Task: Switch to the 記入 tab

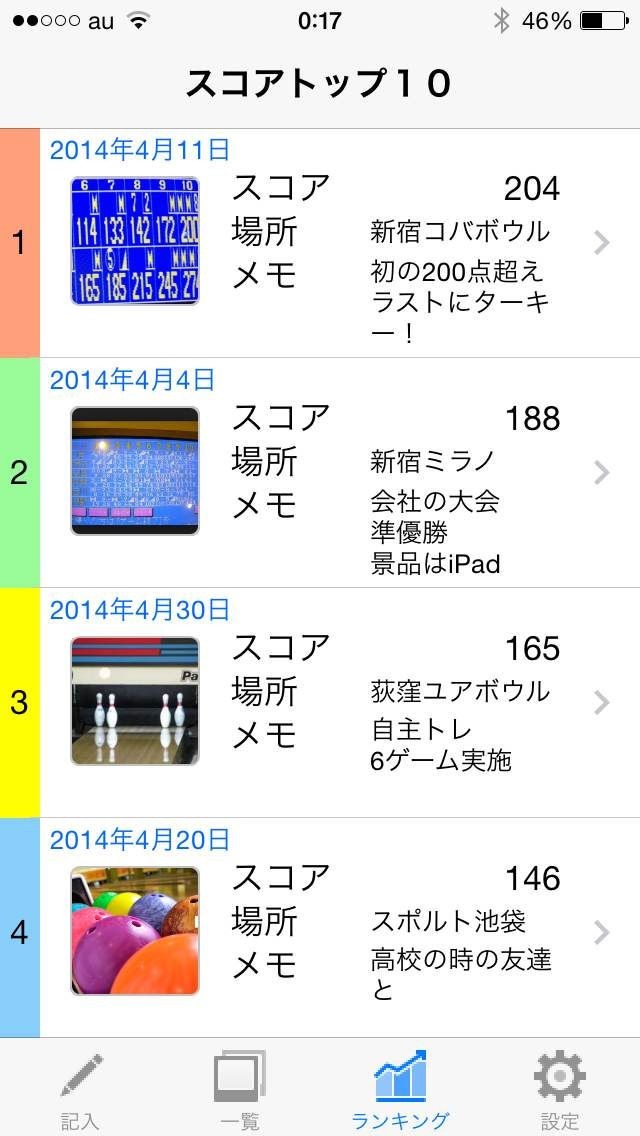Action: (80, 1090)
